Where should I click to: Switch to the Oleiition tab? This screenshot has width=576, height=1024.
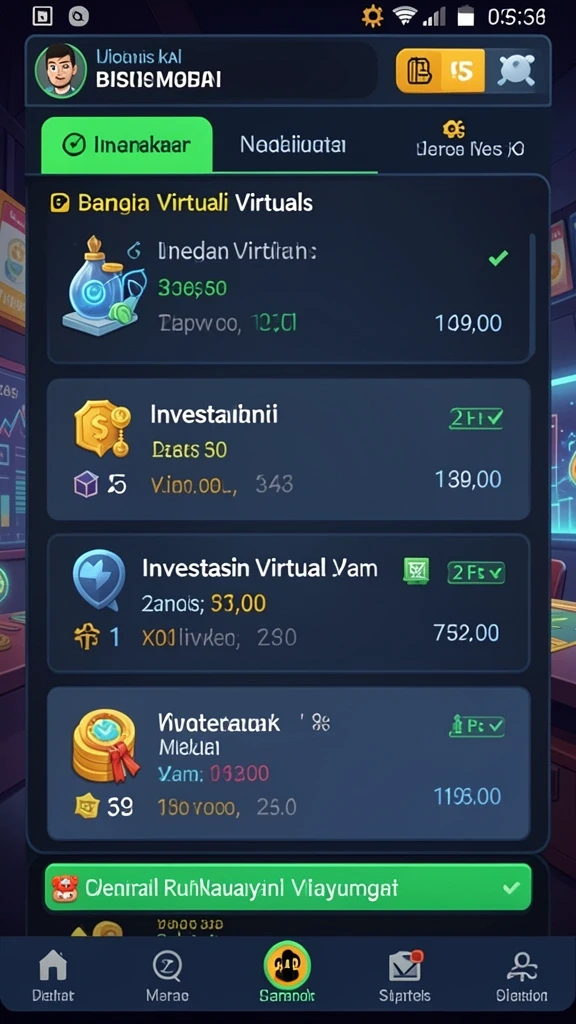pos(521,976)
